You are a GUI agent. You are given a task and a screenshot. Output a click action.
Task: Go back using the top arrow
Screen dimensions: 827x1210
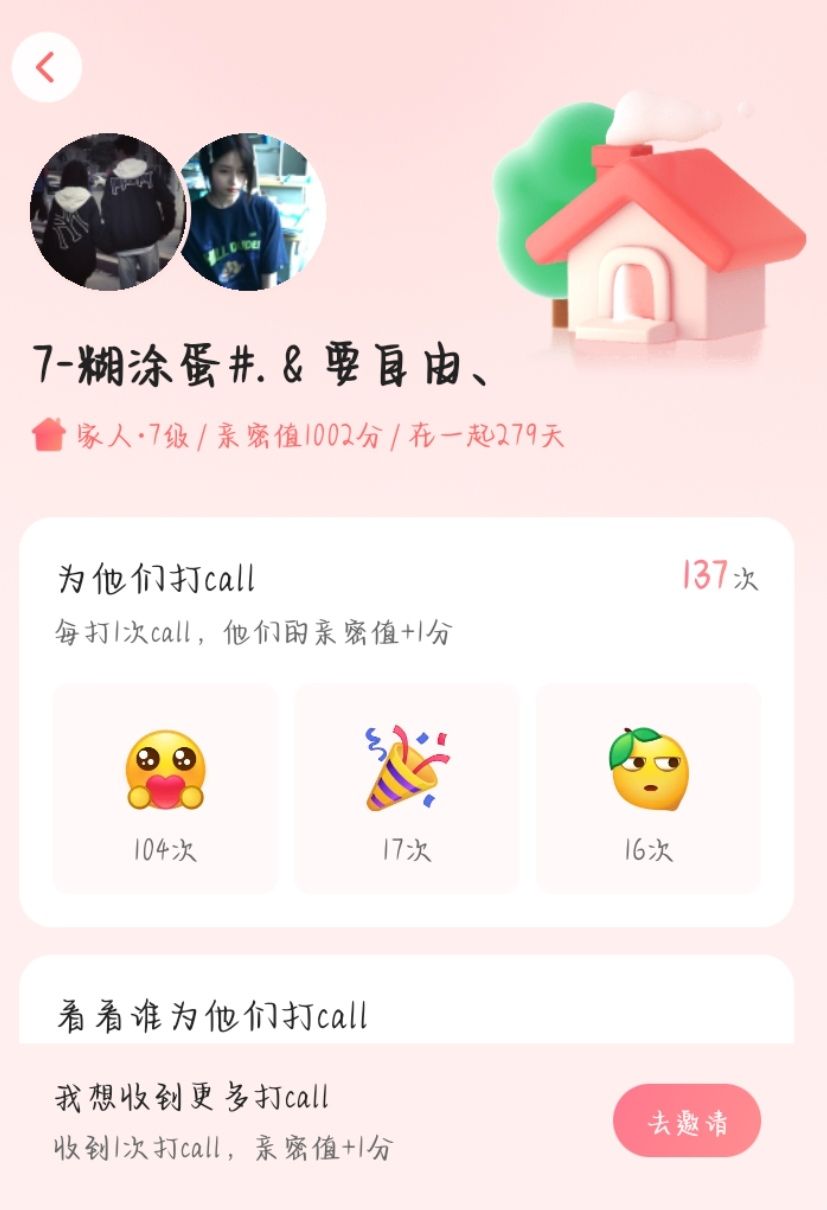pyautogui.click(x=46, y=68)
